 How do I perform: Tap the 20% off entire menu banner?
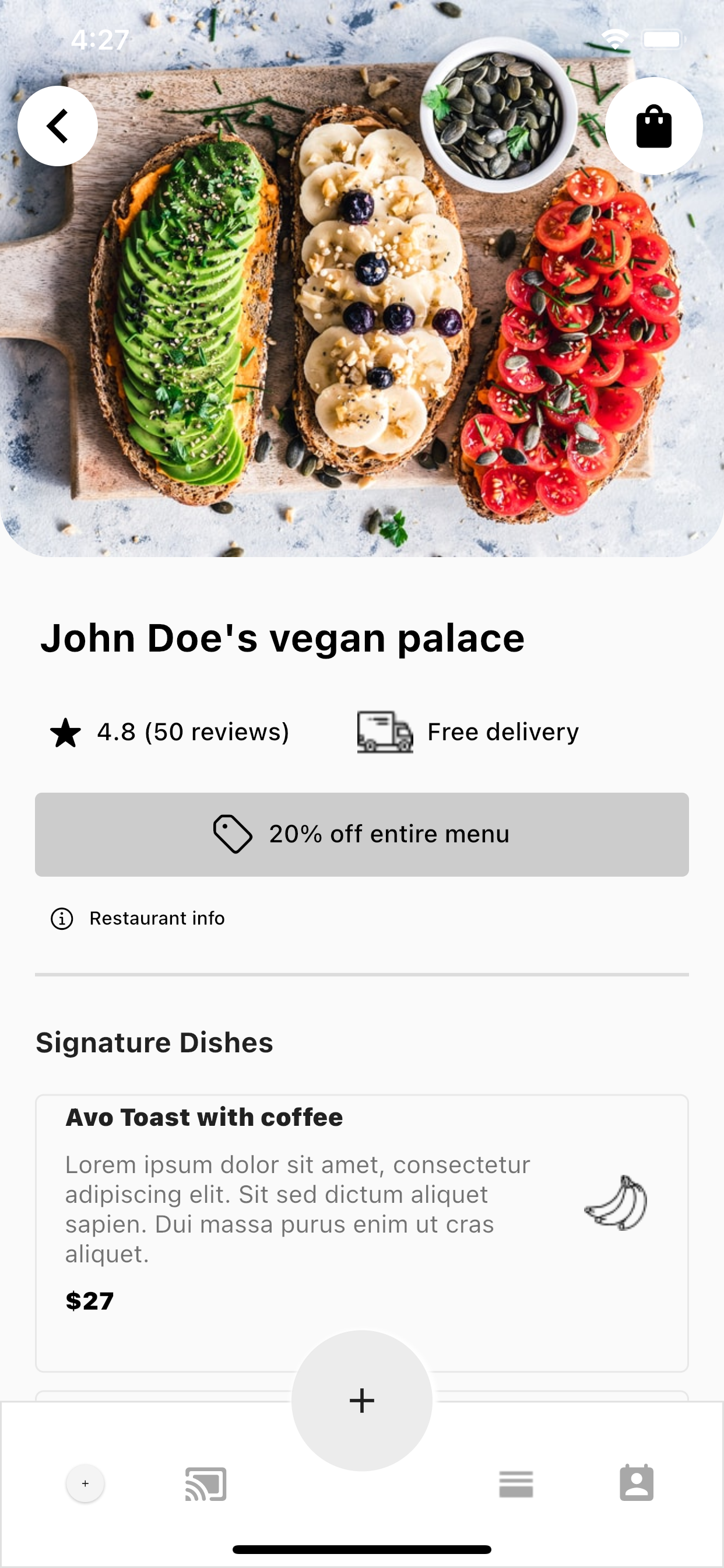tap(362, 834)
